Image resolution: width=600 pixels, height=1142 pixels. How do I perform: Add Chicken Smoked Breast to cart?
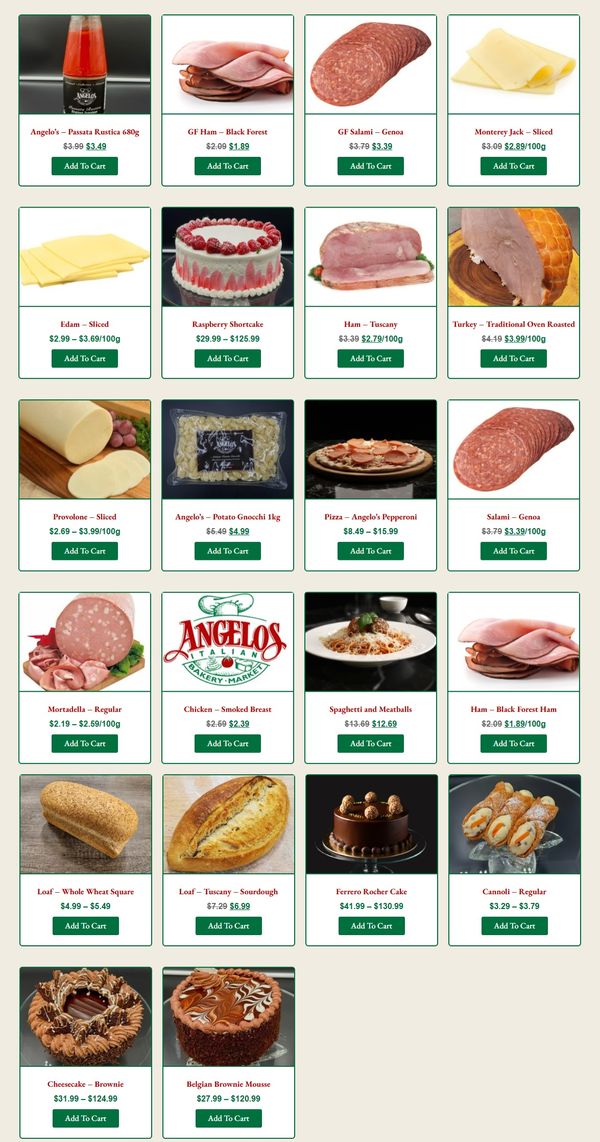227,743
